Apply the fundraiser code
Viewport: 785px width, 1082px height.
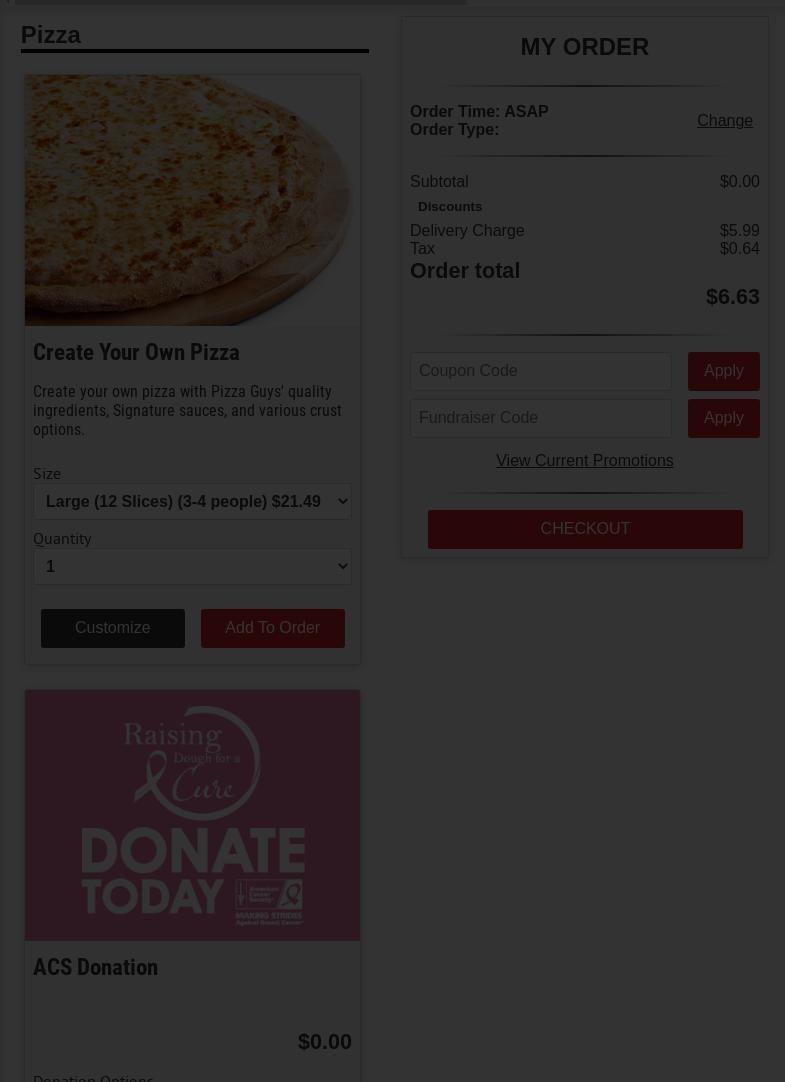[723, 418]
